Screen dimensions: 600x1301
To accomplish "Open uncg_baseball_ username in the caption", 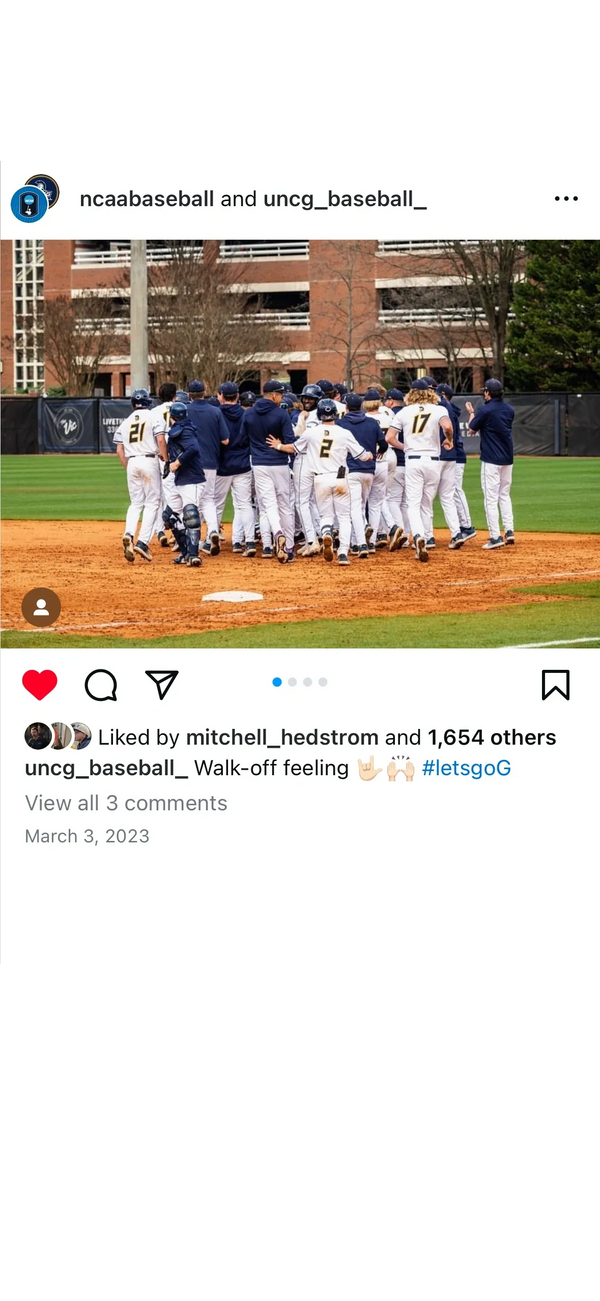I will pos(106,769).
